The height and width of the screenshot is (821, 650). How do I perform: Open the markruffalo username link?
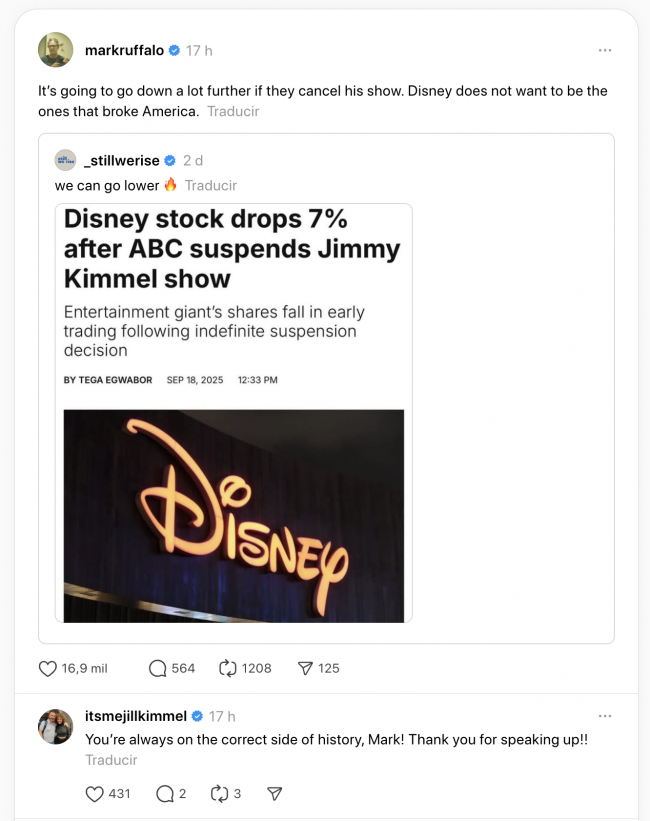(124, 50)
